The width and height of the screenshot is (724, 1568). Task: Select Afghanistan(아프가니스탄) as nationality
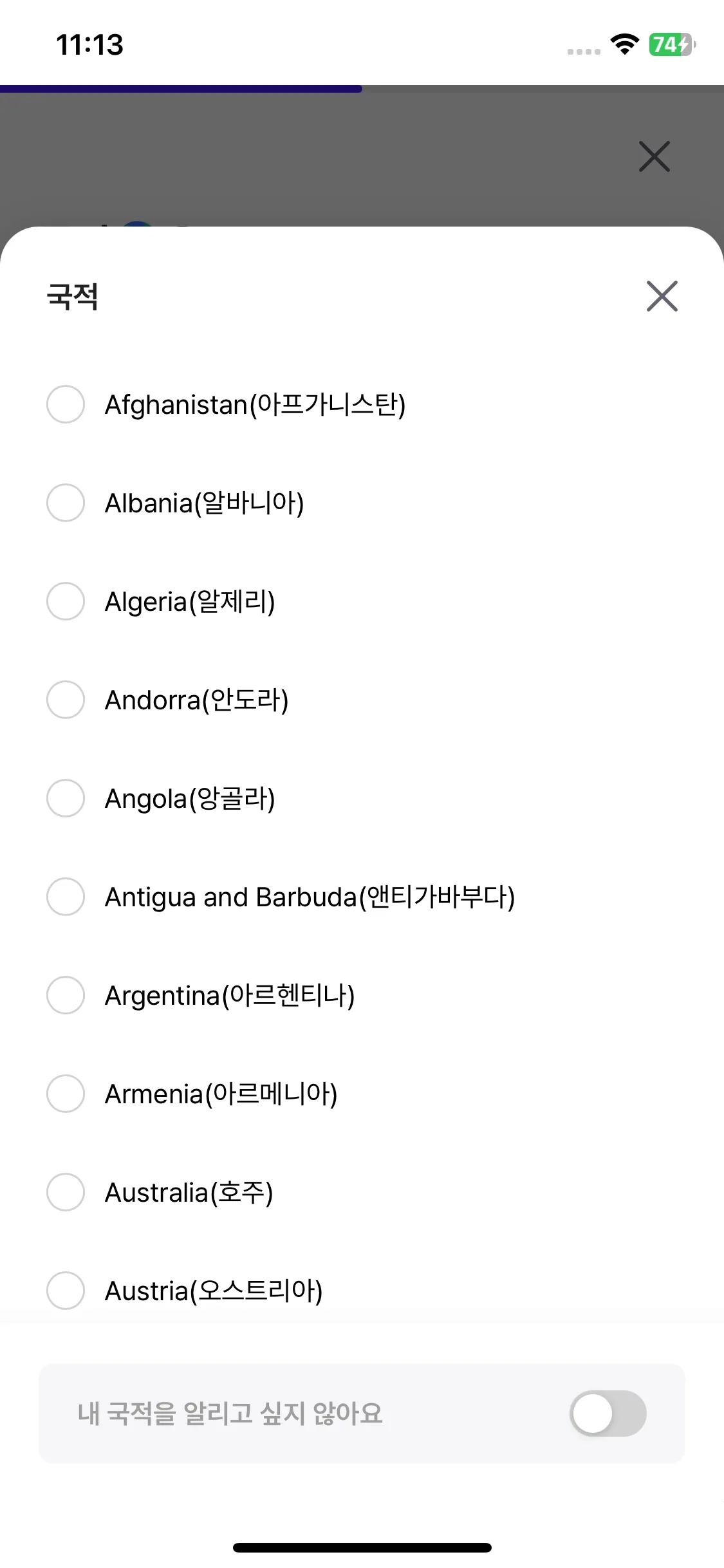click(66, 404)
